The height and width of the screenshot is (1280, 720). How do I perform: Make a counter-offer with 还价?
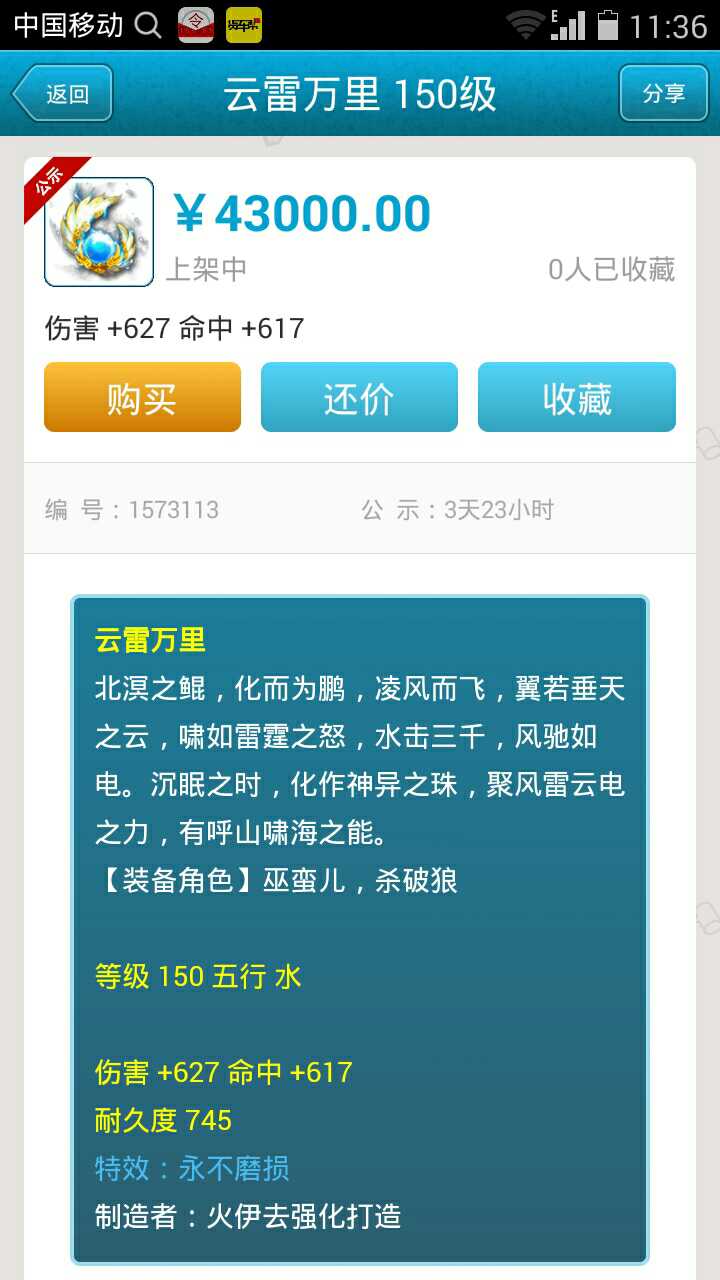coord(359,398)
